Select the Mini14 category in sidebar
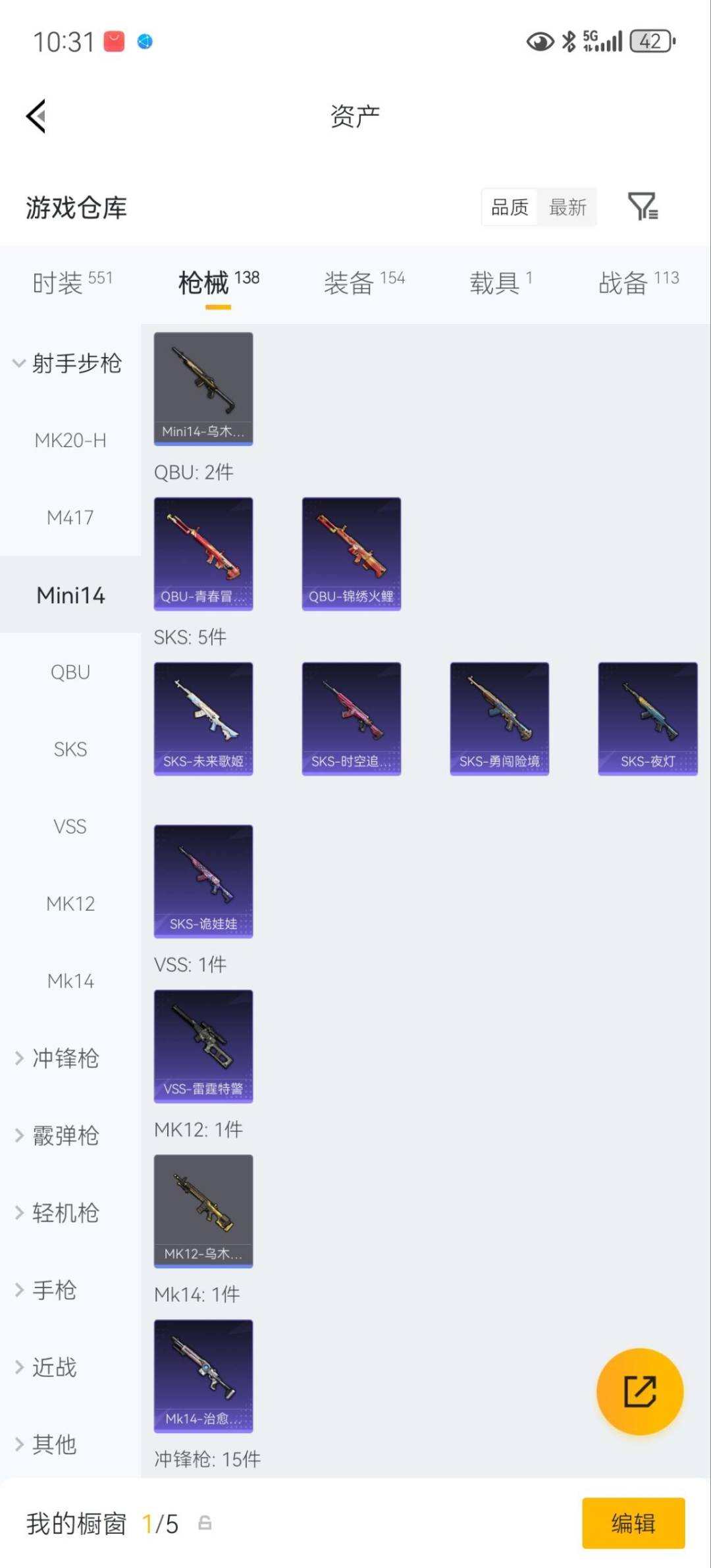The image size is (711, 1568). (70, 595)
